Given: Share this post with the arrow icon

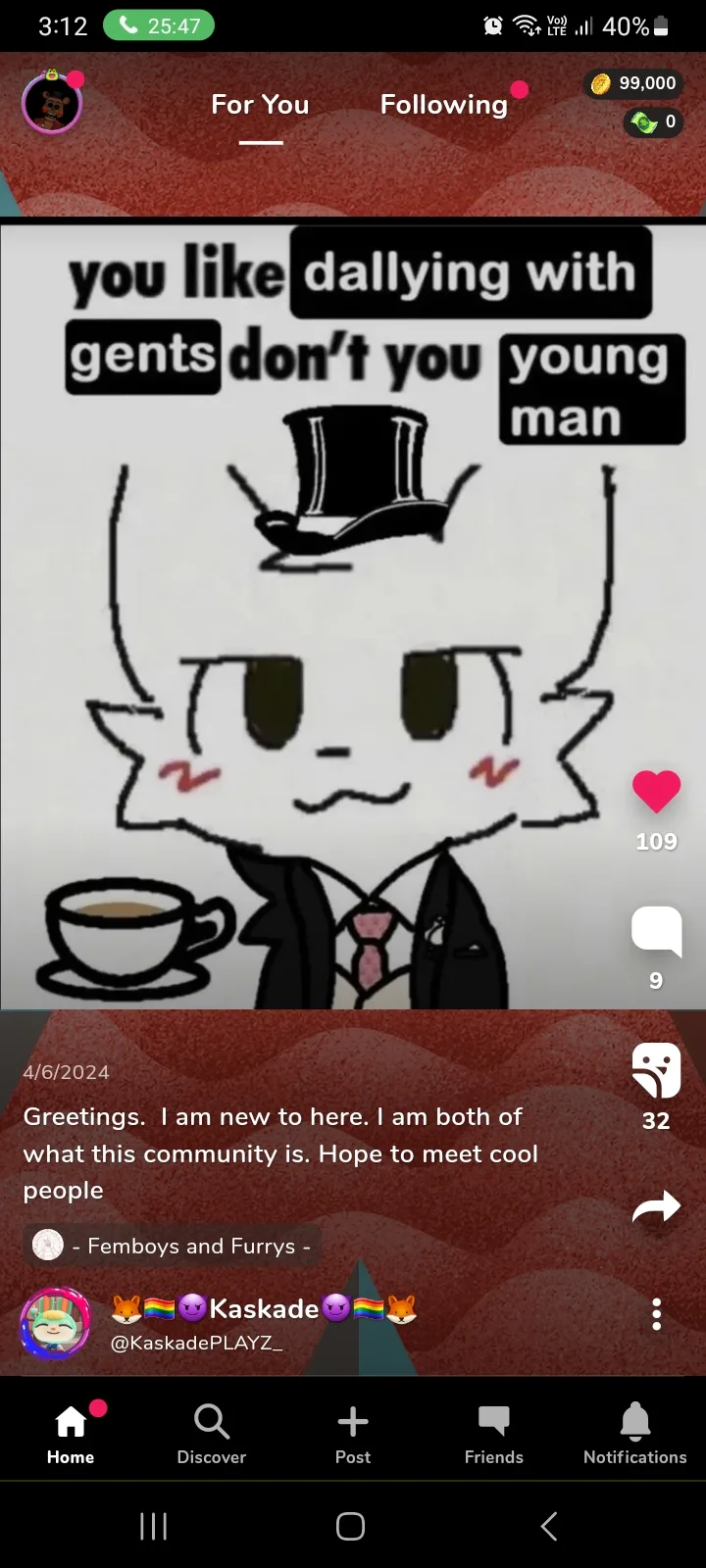Looking at the screenshot, I should (656, 1207).
